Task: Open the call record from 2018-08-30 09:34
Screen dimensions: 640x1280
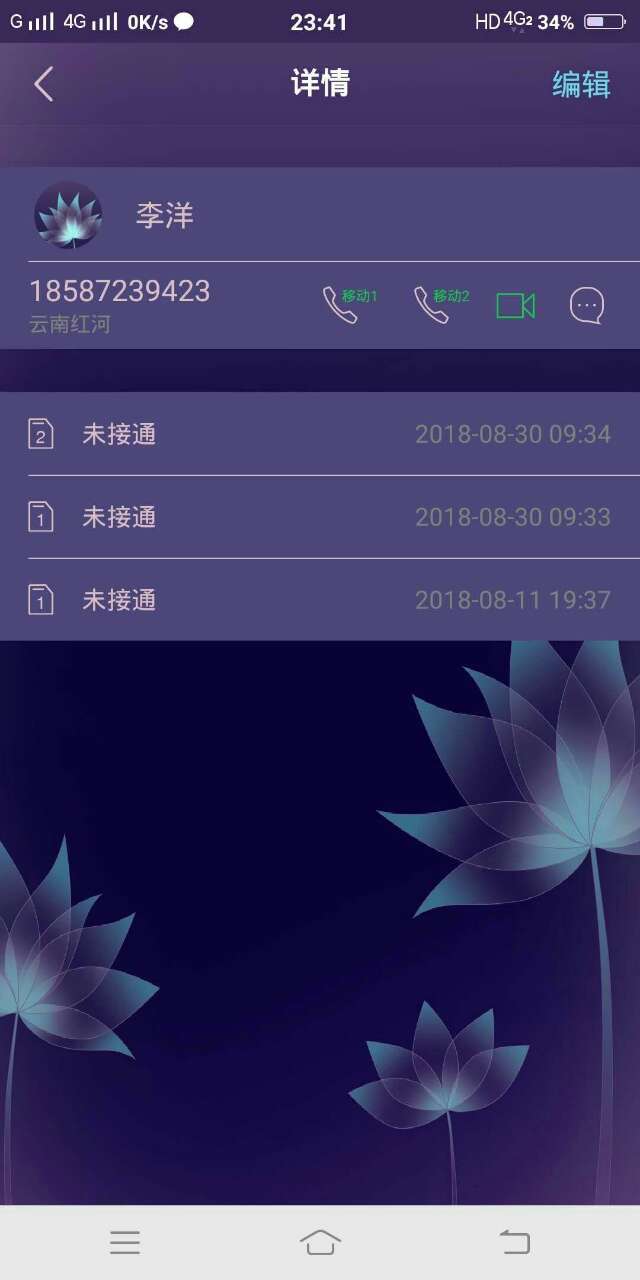Action: (320, 434)
